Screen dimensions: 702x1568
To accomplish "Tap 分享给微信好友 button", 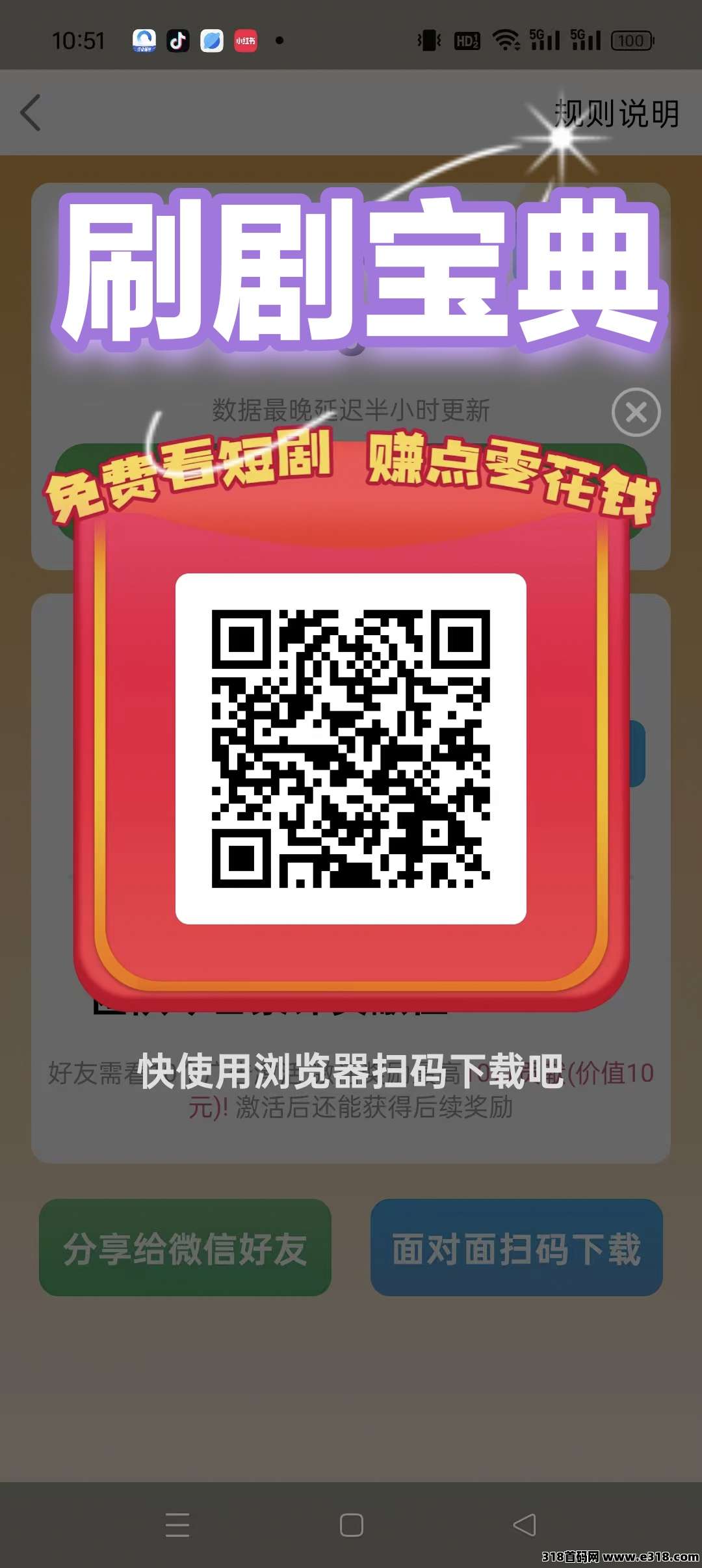I will click(x=185, y=1248).
